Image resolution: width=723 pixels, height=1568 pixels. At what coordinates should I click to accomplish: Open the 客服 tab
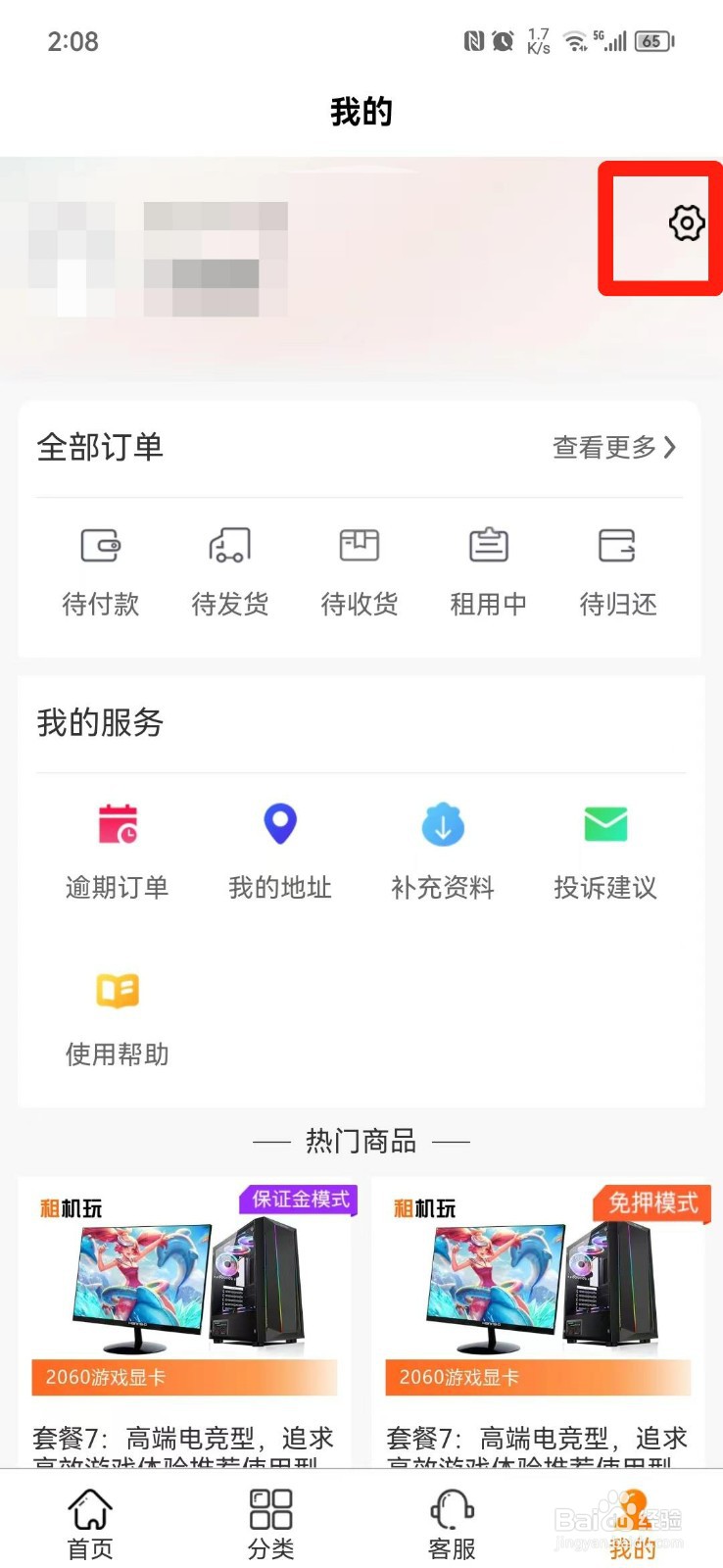click(x=452, y=1523)
